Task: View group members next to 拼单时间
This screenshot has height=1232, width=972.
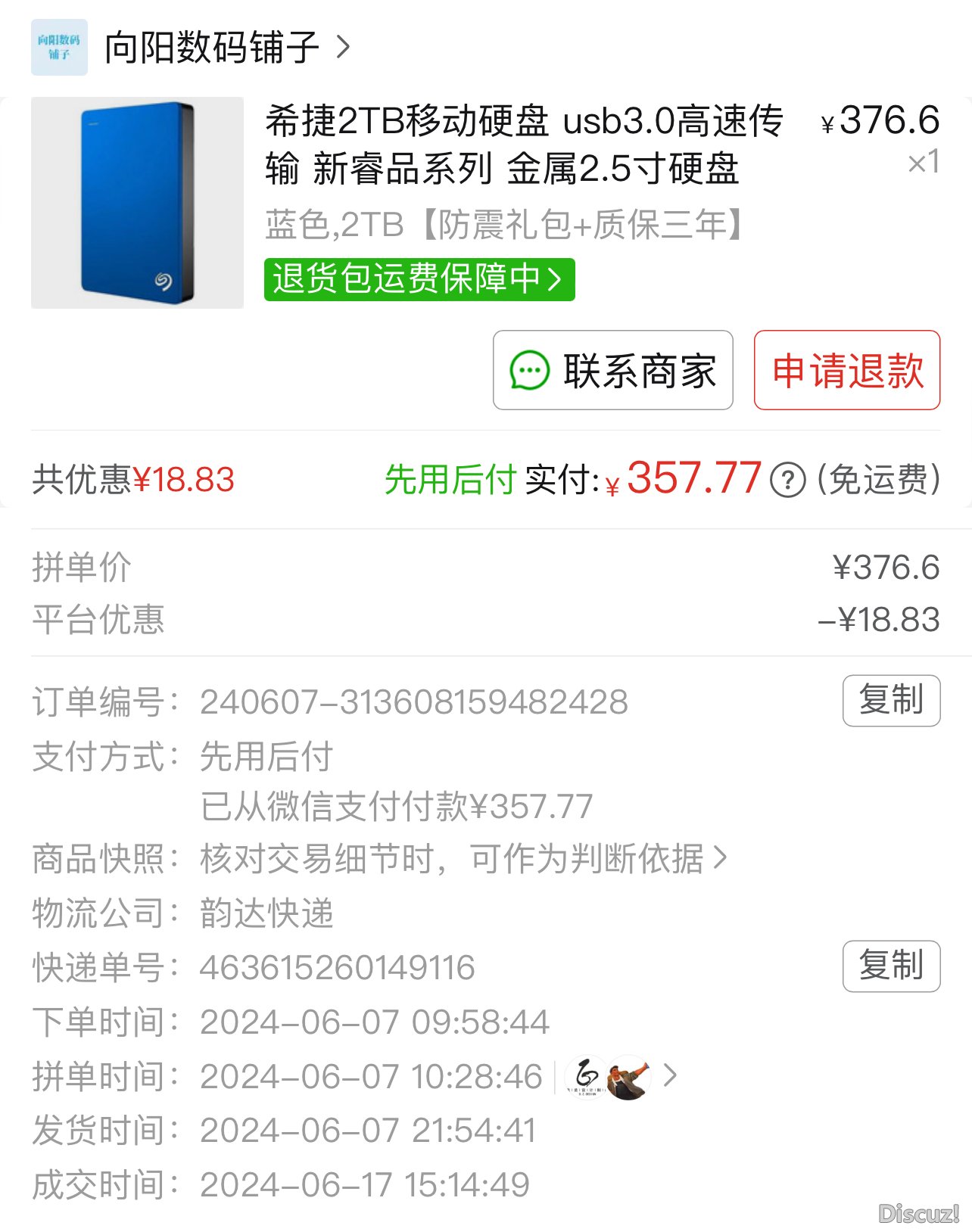Action: click(x=621, y=1076)
